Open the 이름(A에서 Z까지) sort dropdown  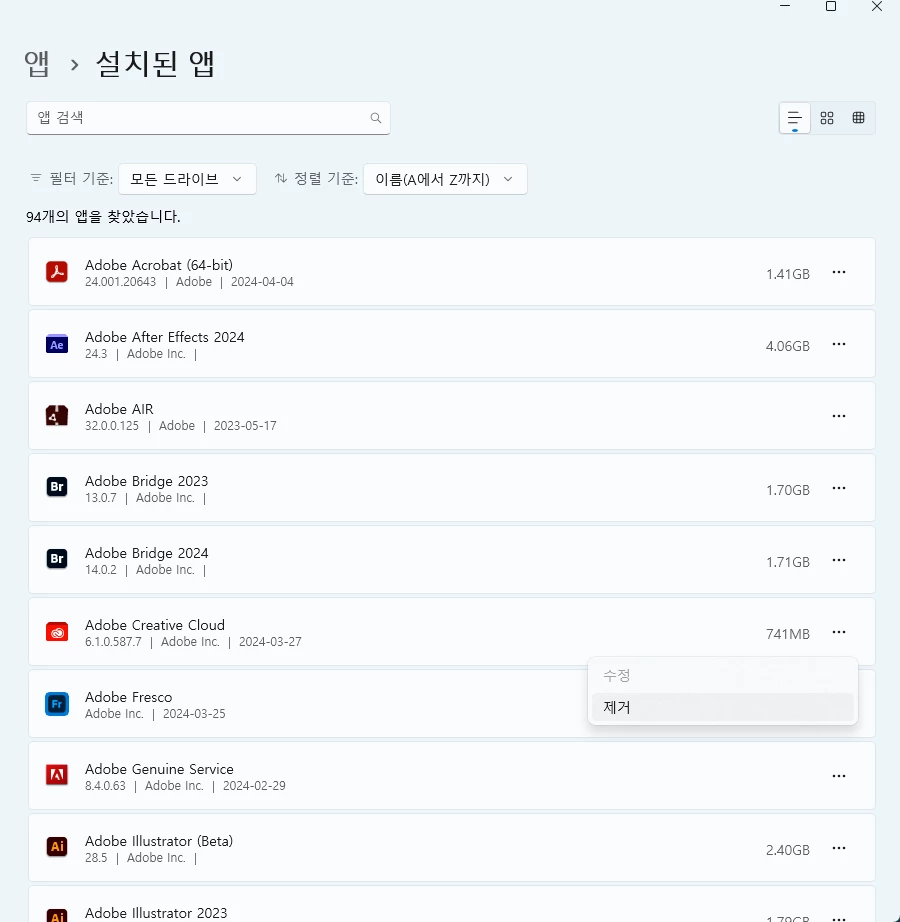coord(444,179)
